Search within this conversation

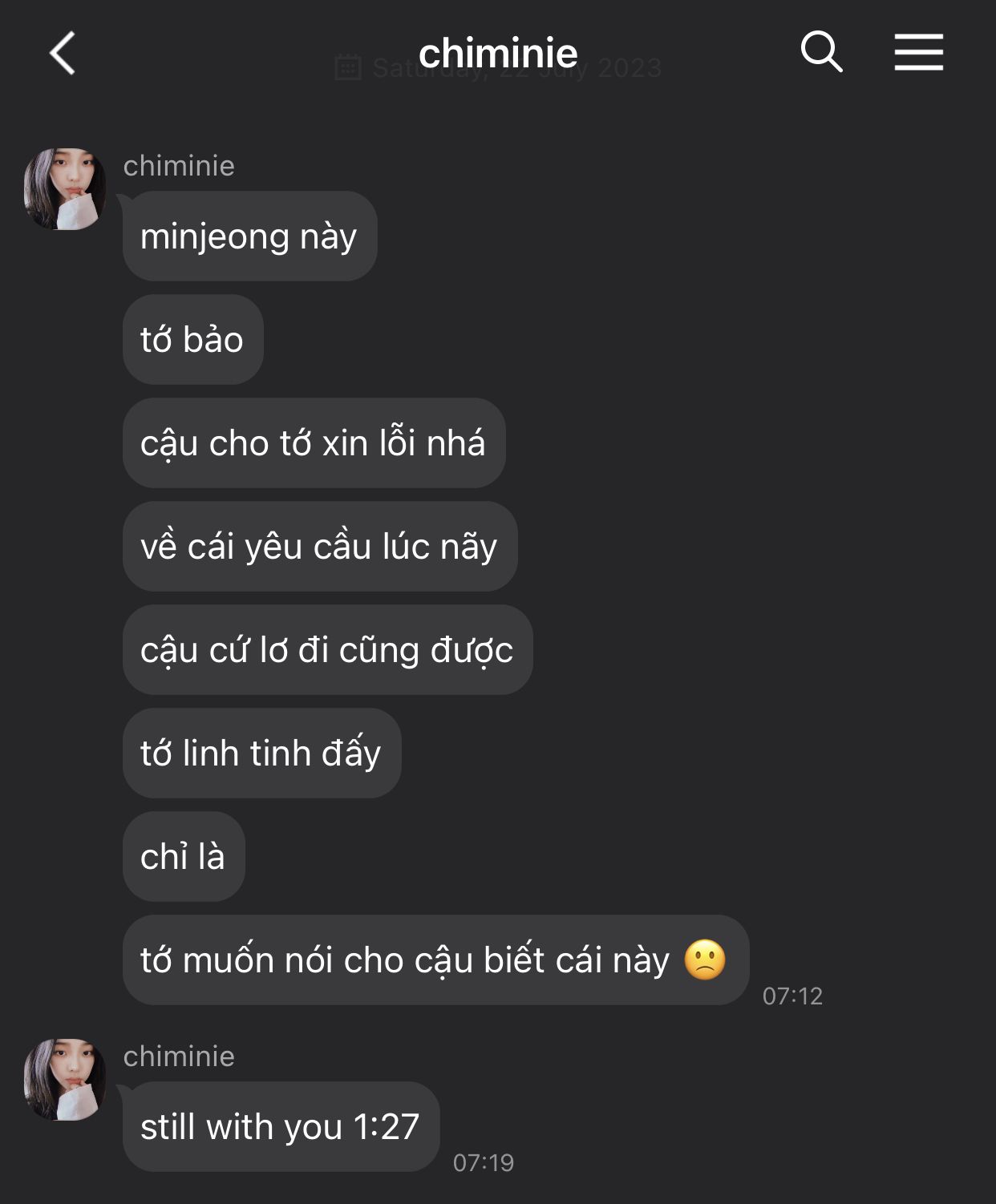pos(821,53)
